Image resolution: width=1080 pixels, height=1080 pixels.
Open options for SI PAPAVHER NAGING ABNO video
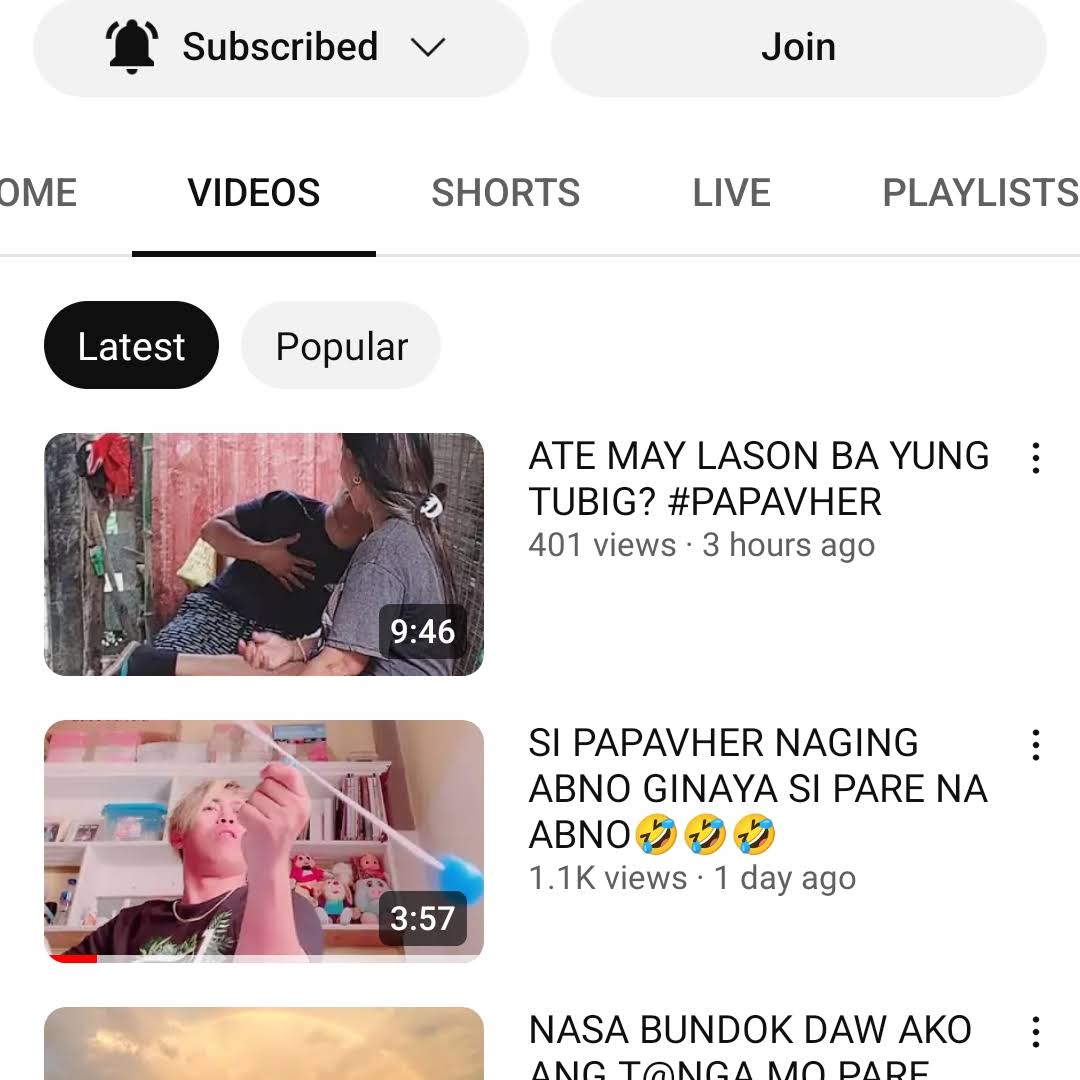coord(1036,745)
